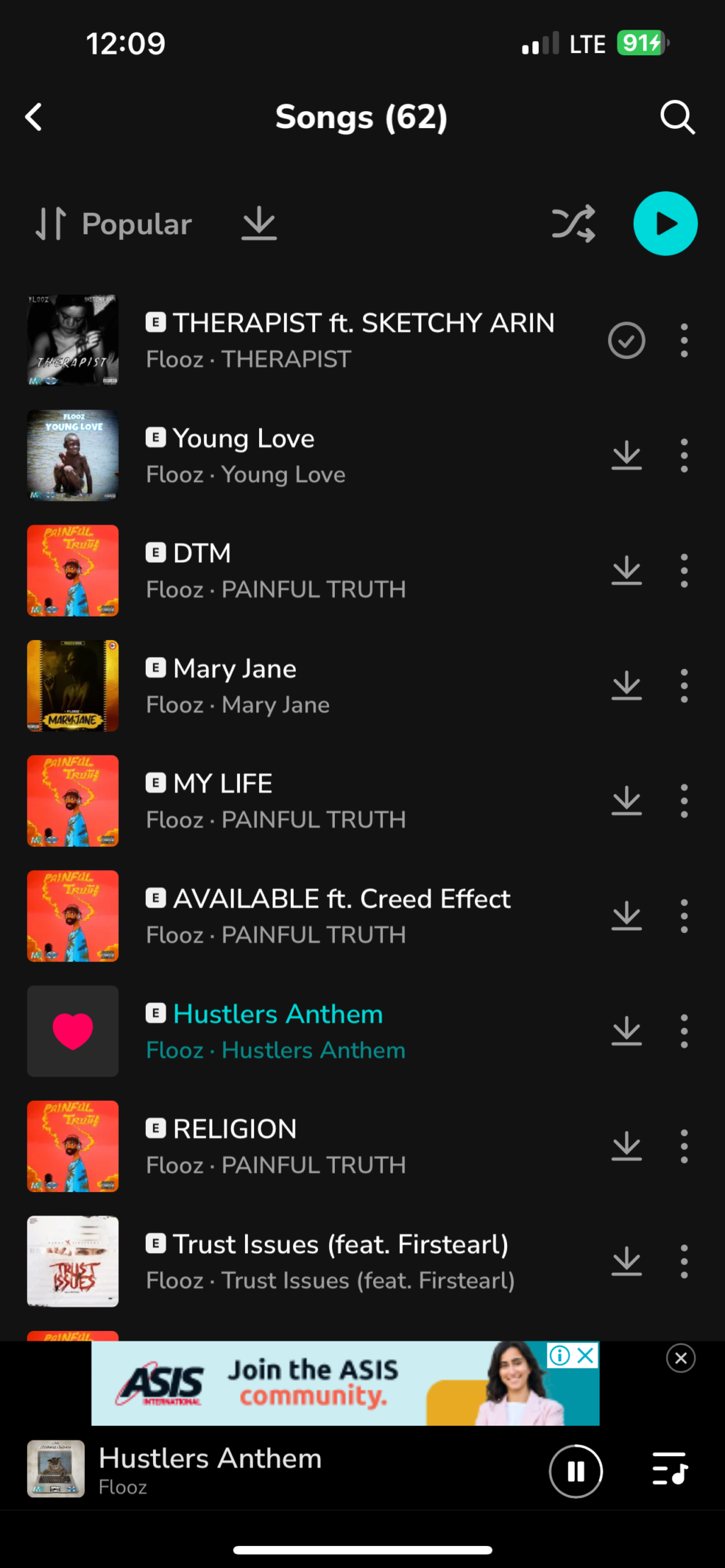Image resolution: width=725 pixels, height=1568 pixels.
Task: Shuffle the songs
Action: pos(573,224)
